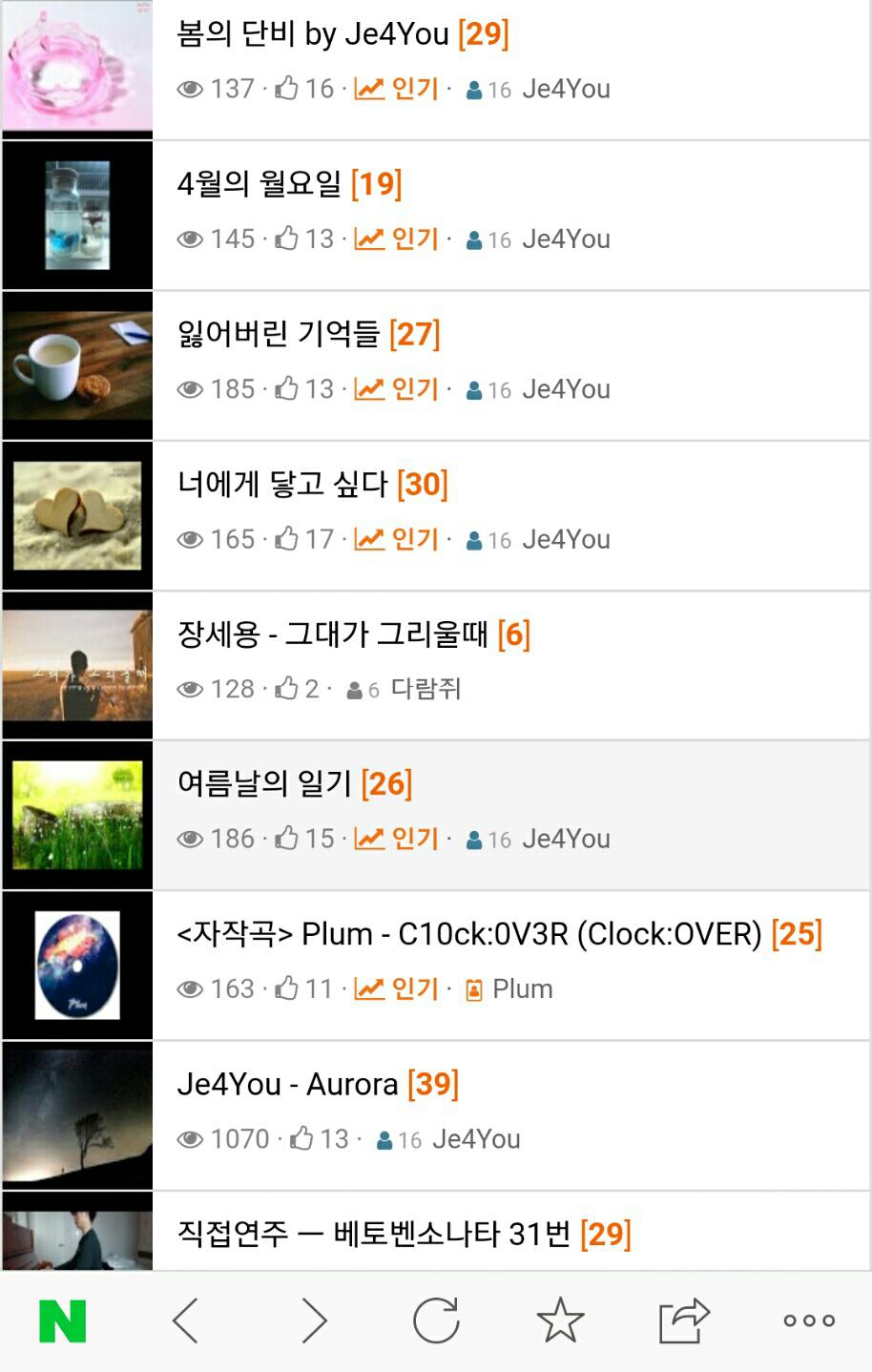Open the '너에게 닿고 싶다' post
Image resolution: width=872 pixels, height=1372 pixels.
[282, 485]
